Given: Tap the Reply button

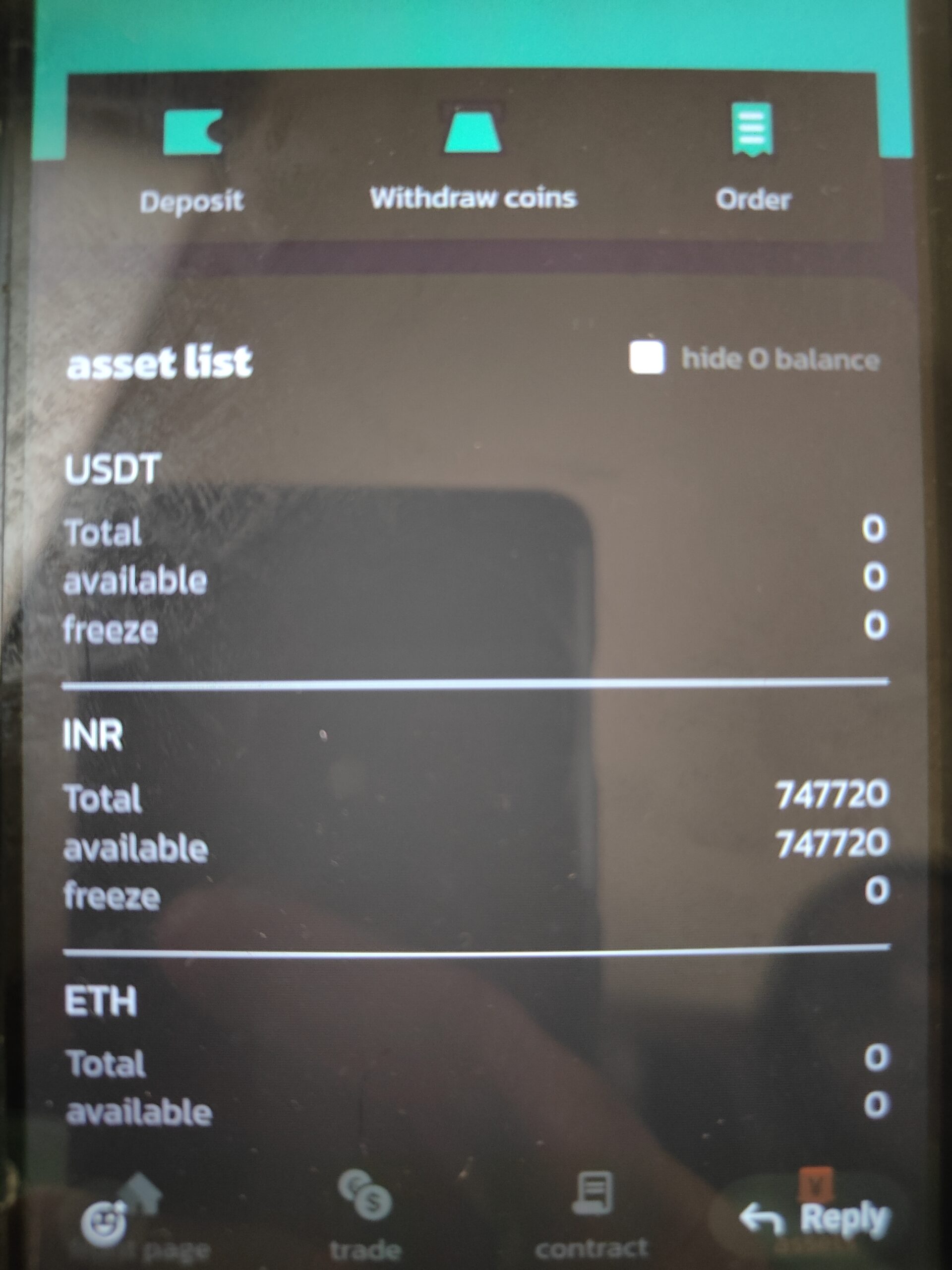Looking at the screenshot, I should [x=815, y=1218].
